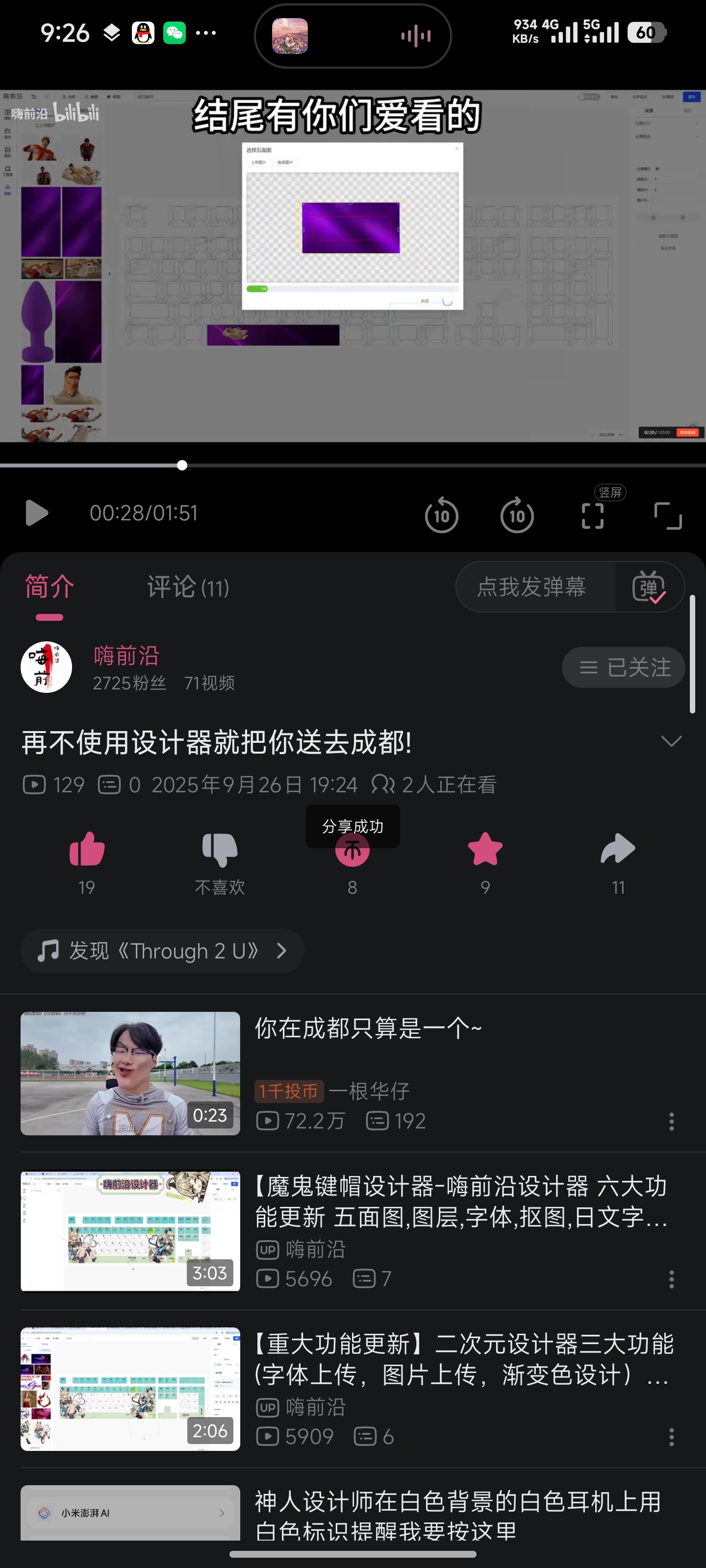The width and height of the screenshot is (706, 1568).
Task: Open the 小米澎湃AI banner link
Action: click(x=130, y=1512)
